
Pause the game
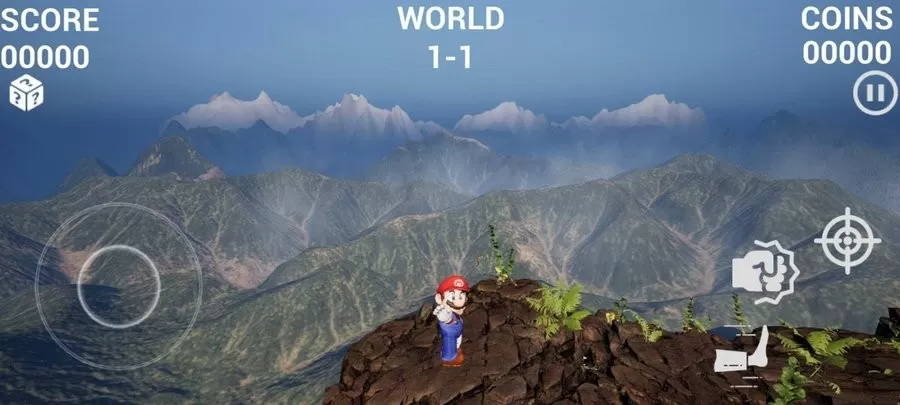tap(875, 94)
